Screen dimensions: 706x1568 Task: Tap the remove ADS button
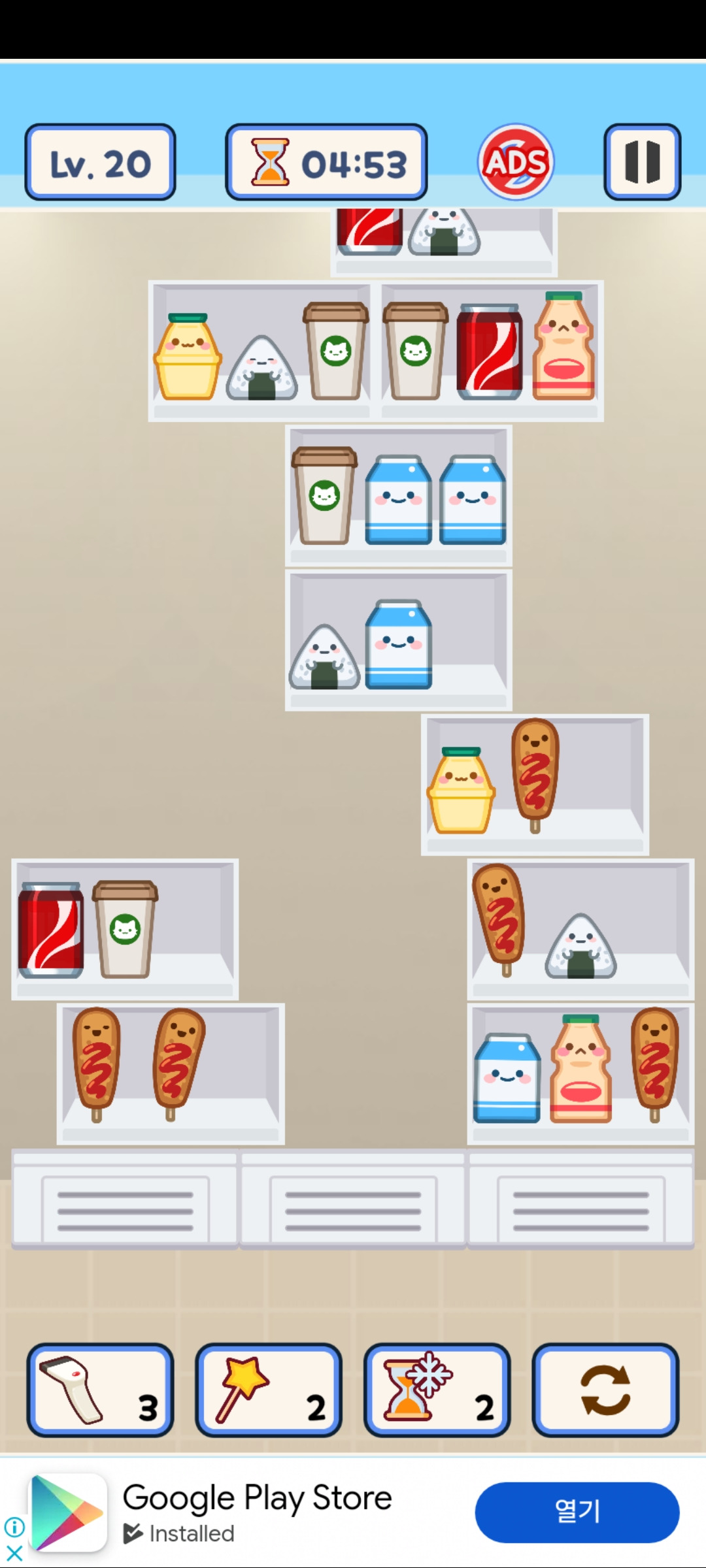[516, 162]
